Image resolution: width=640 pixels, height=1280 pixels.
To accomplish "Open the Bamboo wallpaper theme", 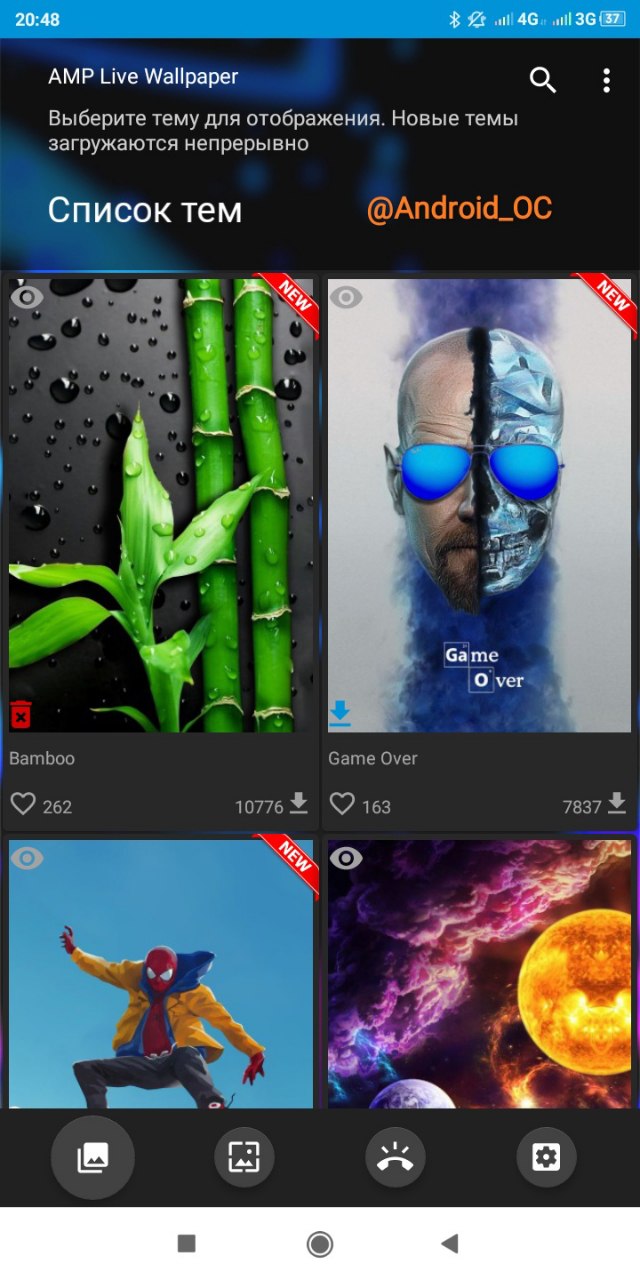I will (x=160, y=505).
